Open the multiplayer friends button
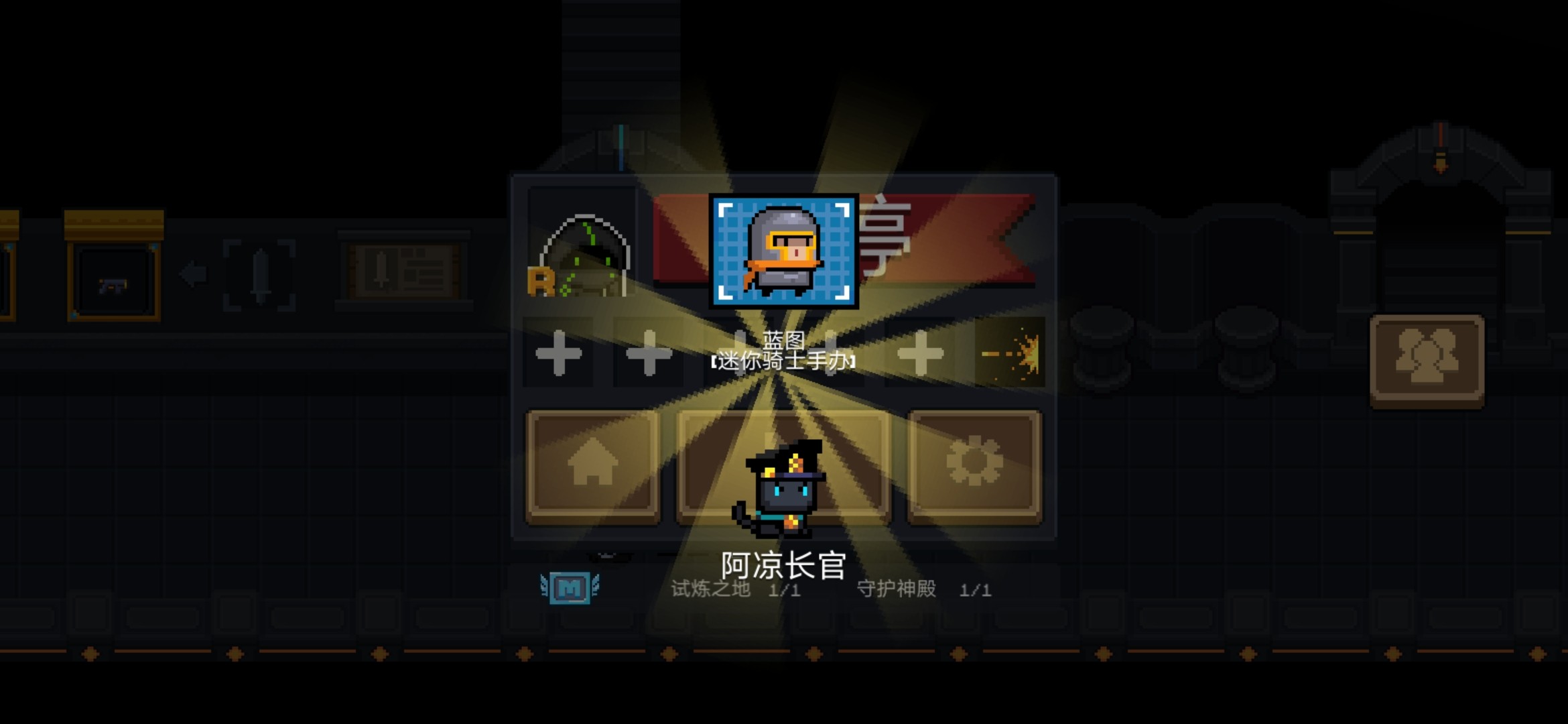 (x=1427, y=360)
